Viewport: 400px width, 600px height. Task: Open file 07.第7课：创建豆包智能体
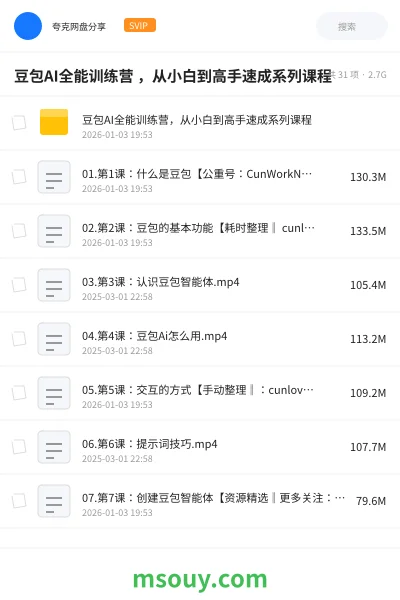tap(200, 501)
